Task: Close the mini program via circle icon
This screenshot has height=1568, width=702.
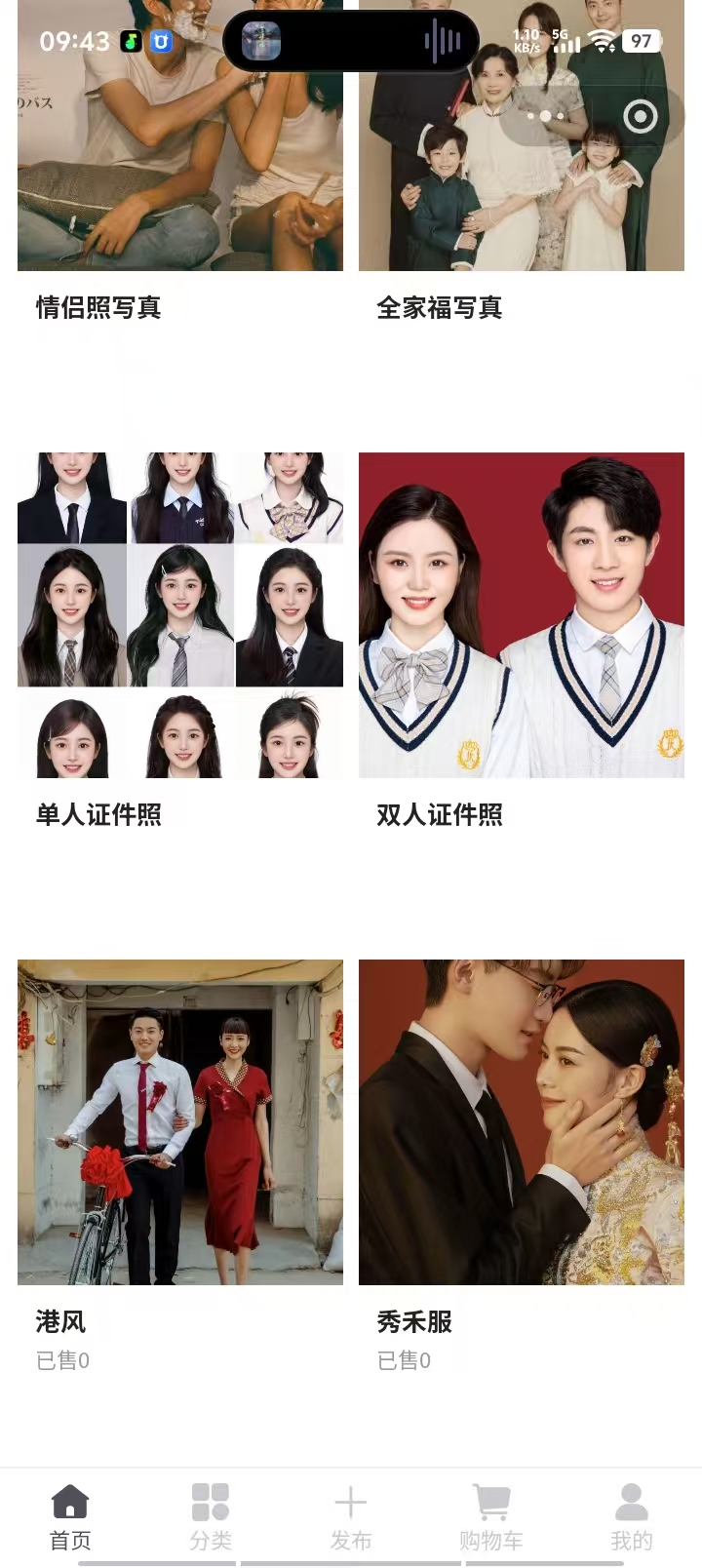Action: click(641, 117)
